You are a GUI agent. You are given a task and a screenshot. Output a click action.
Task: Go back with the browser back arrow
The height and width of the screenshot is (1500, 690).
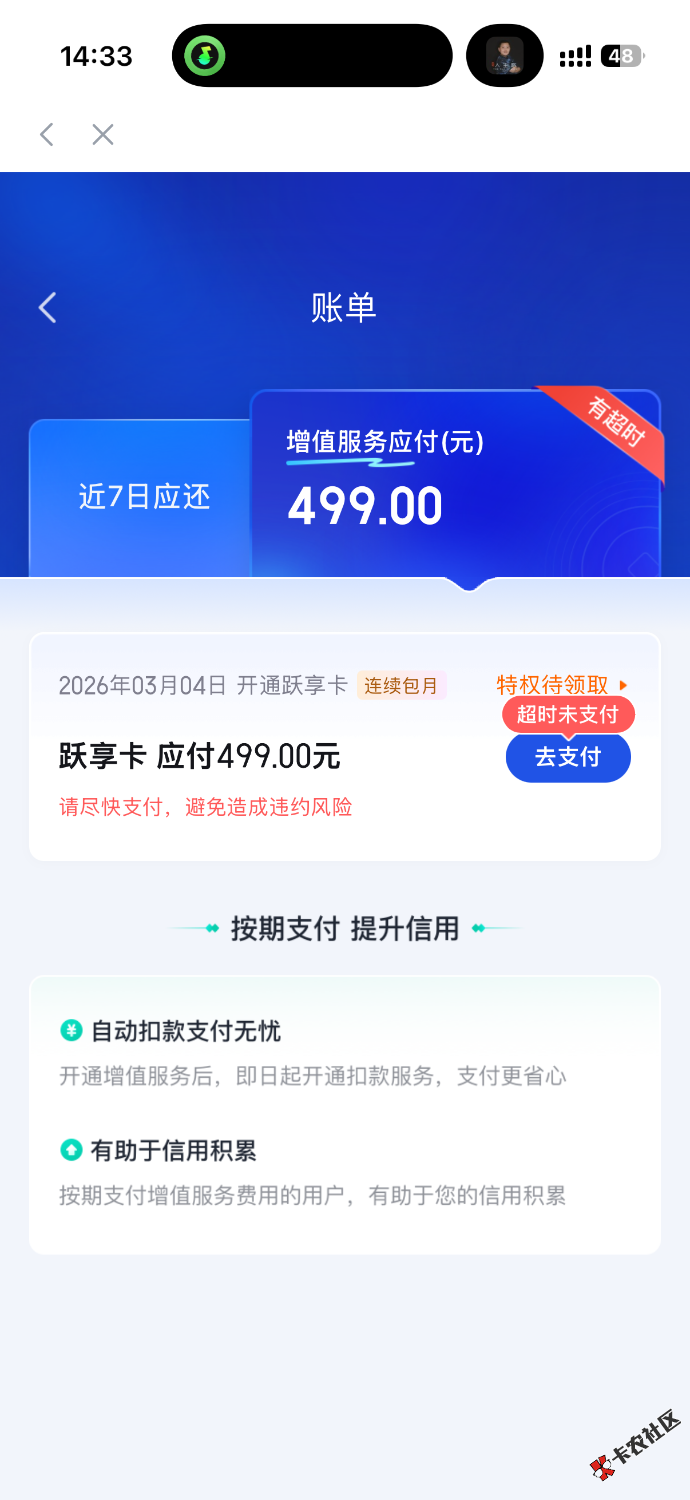click(46, 135)
